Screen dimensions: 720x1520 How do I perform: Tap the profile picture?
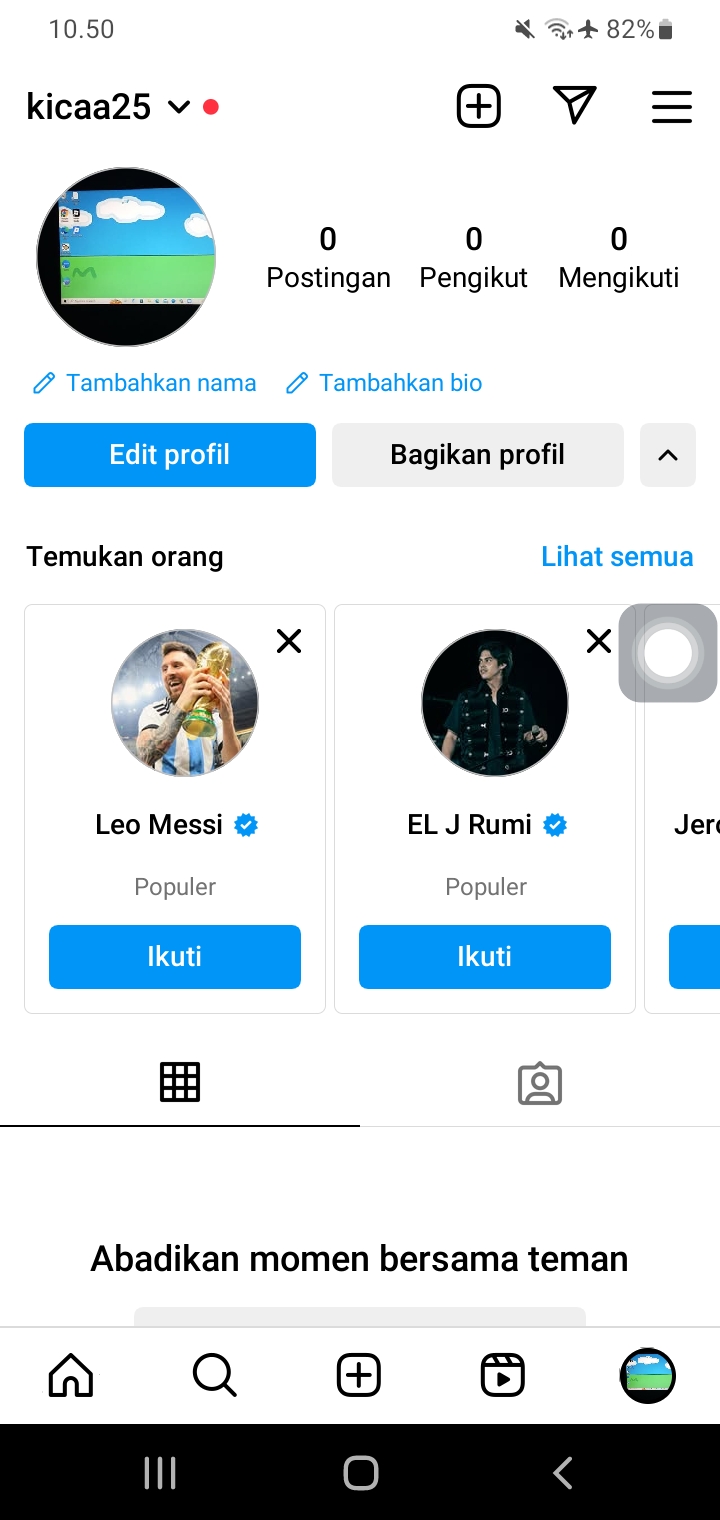pyautogui.click(x=126, y=257)
